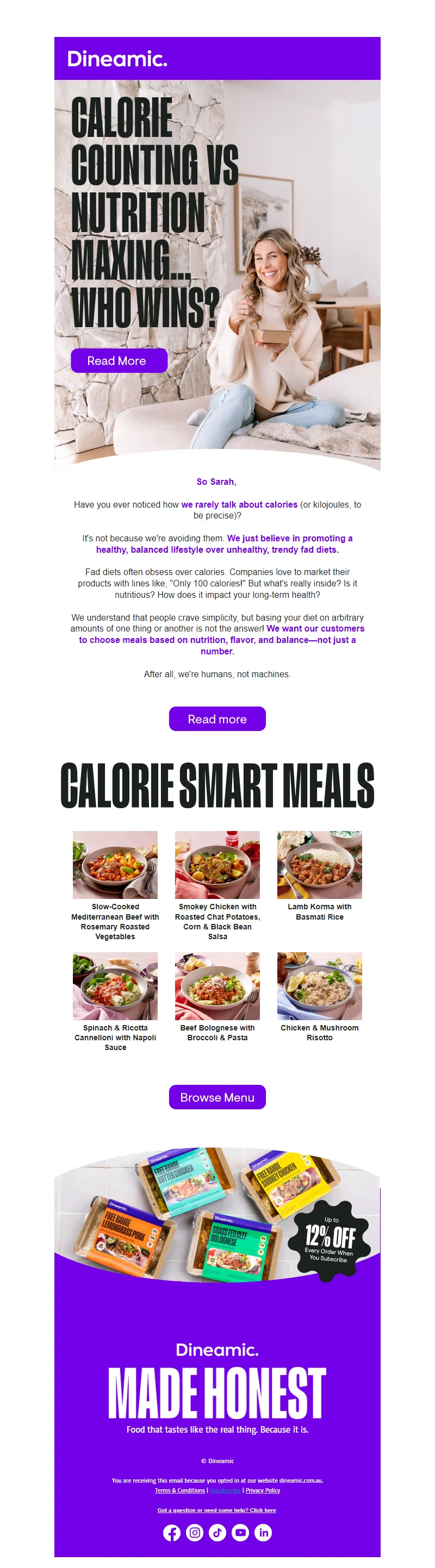Visit Dineamic's Facebook page
The width and height of the screenshot is (435, 1568).
point(172,1533)
